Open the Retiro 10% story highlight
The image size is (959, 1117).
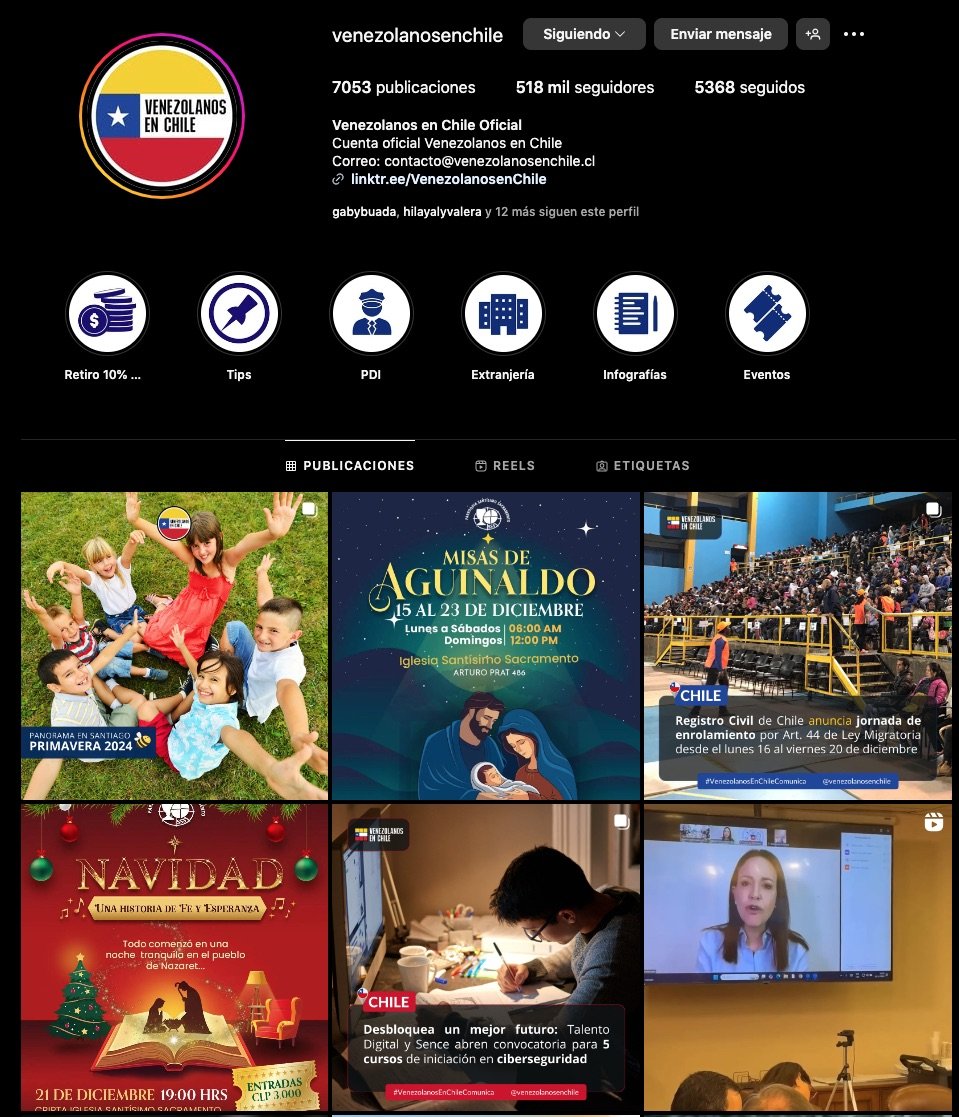pos(106,315)
